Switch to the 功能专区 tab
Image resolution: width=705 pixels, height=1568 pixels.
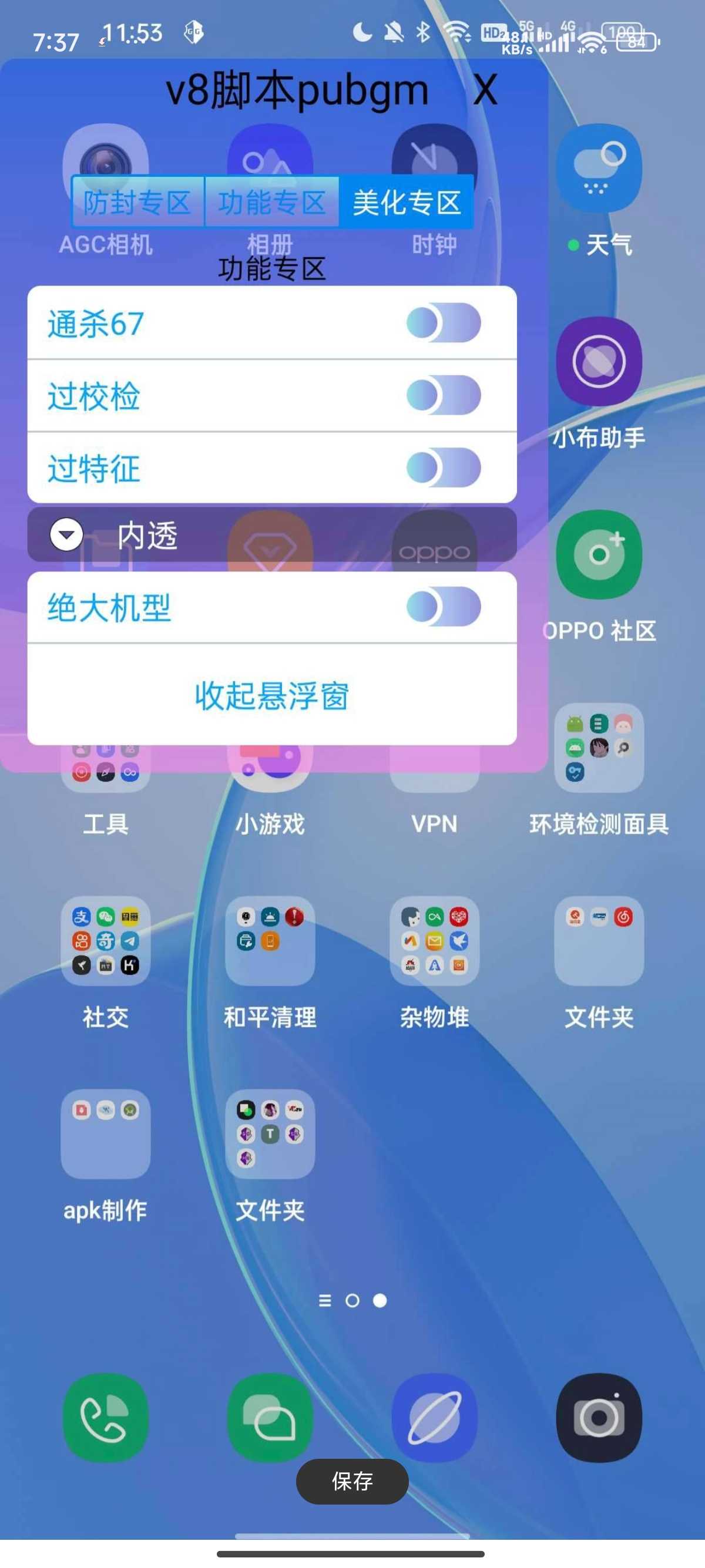tap(271, 202)
